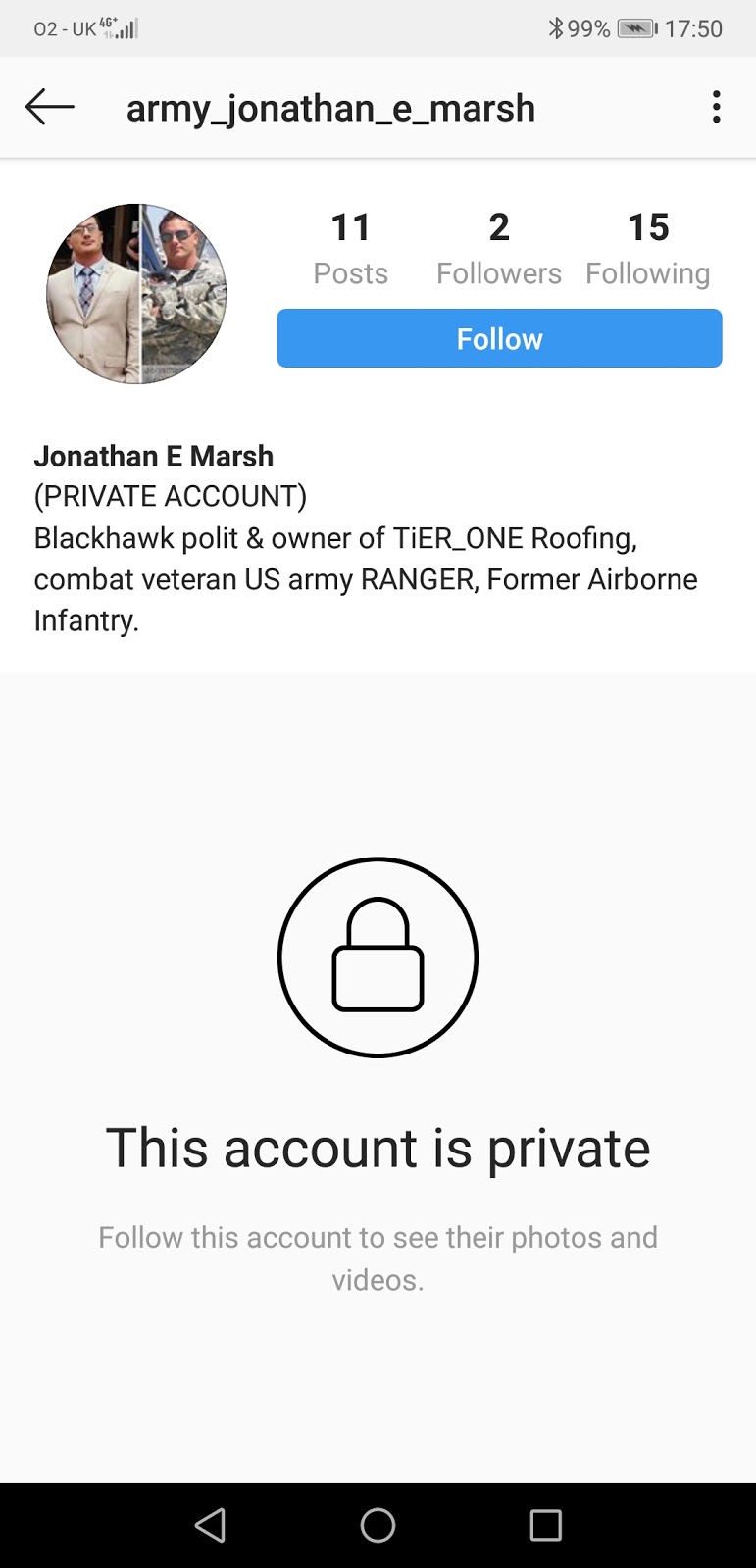Follow army_jonathan_e_marsh's account

pyautogui.click(x=499, y=339)
